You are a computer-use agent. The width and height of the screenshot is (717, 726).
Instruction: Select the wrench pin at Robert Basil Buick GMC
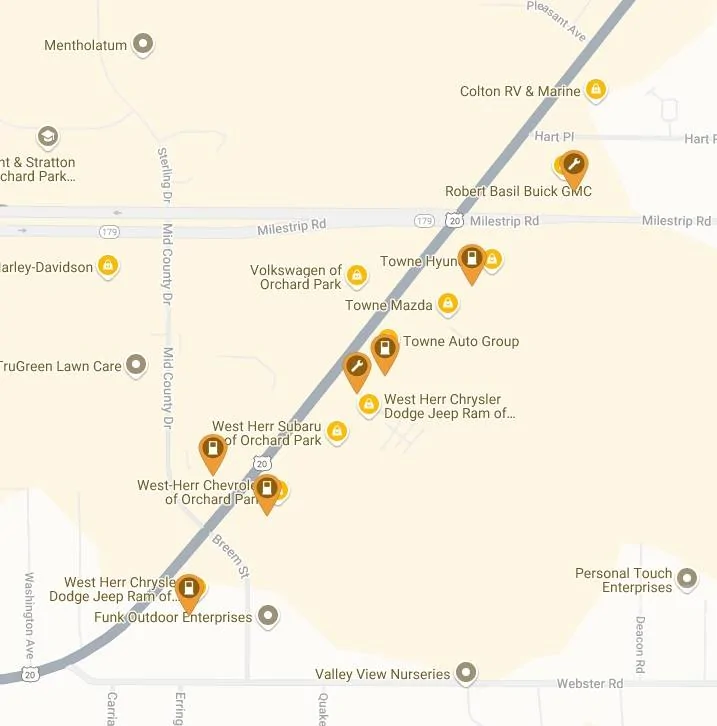574,165
